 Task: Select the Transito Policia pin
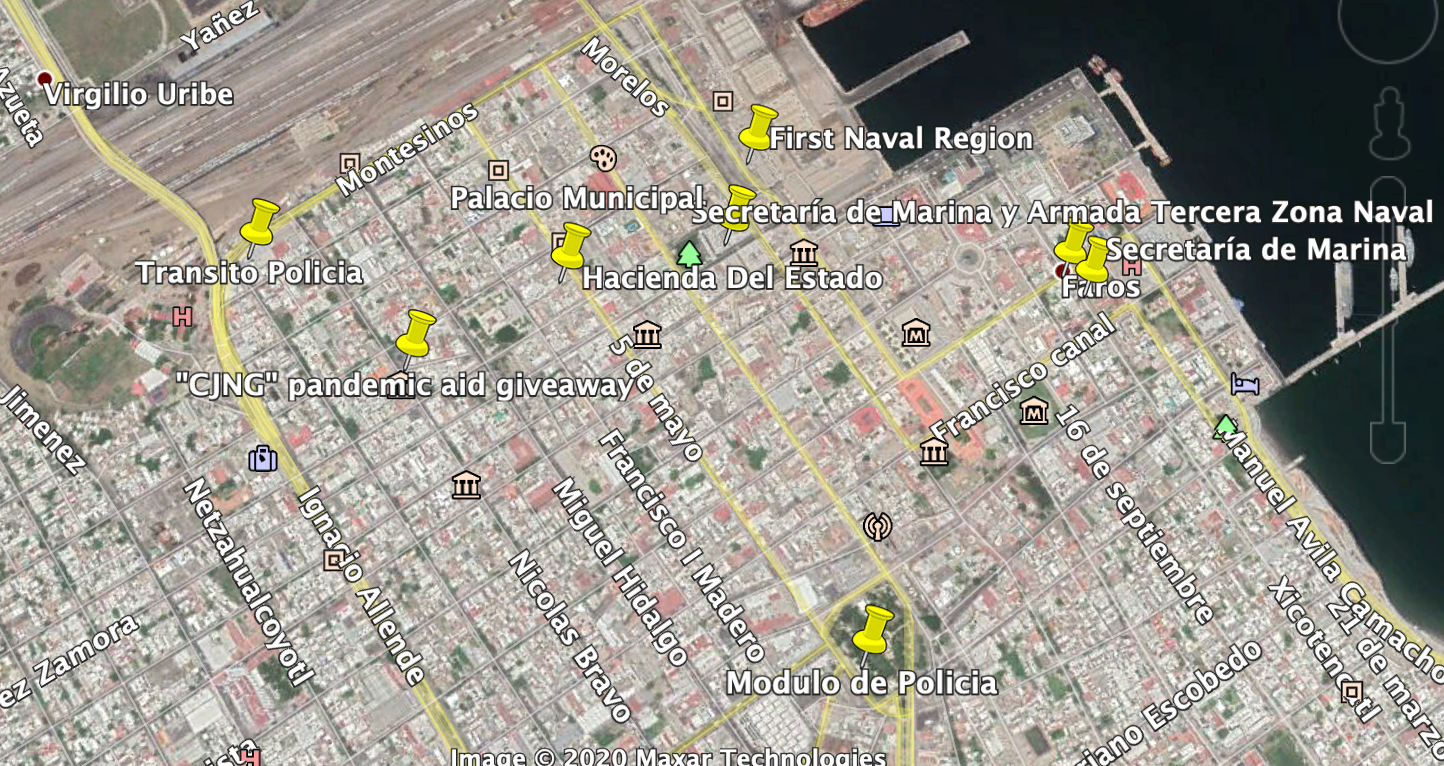260,222
